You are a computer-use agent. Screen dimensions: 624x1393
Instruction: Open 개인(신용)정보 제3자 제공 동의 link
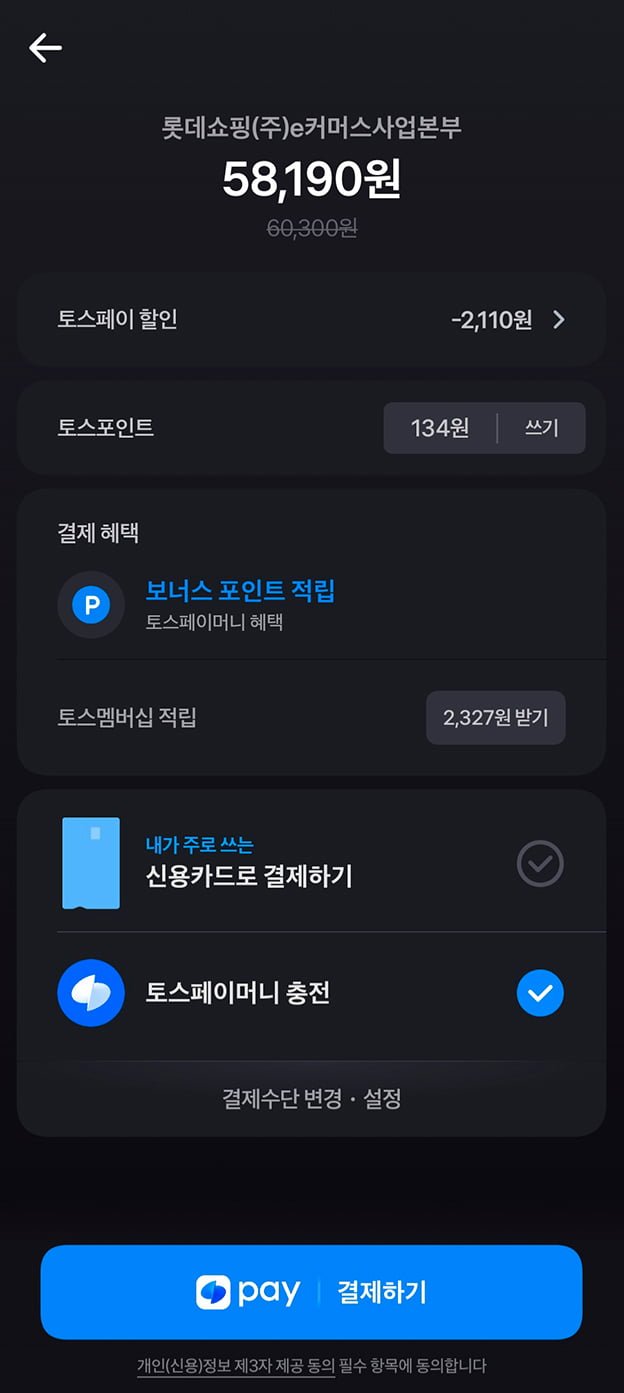(x=236, y=1366)
